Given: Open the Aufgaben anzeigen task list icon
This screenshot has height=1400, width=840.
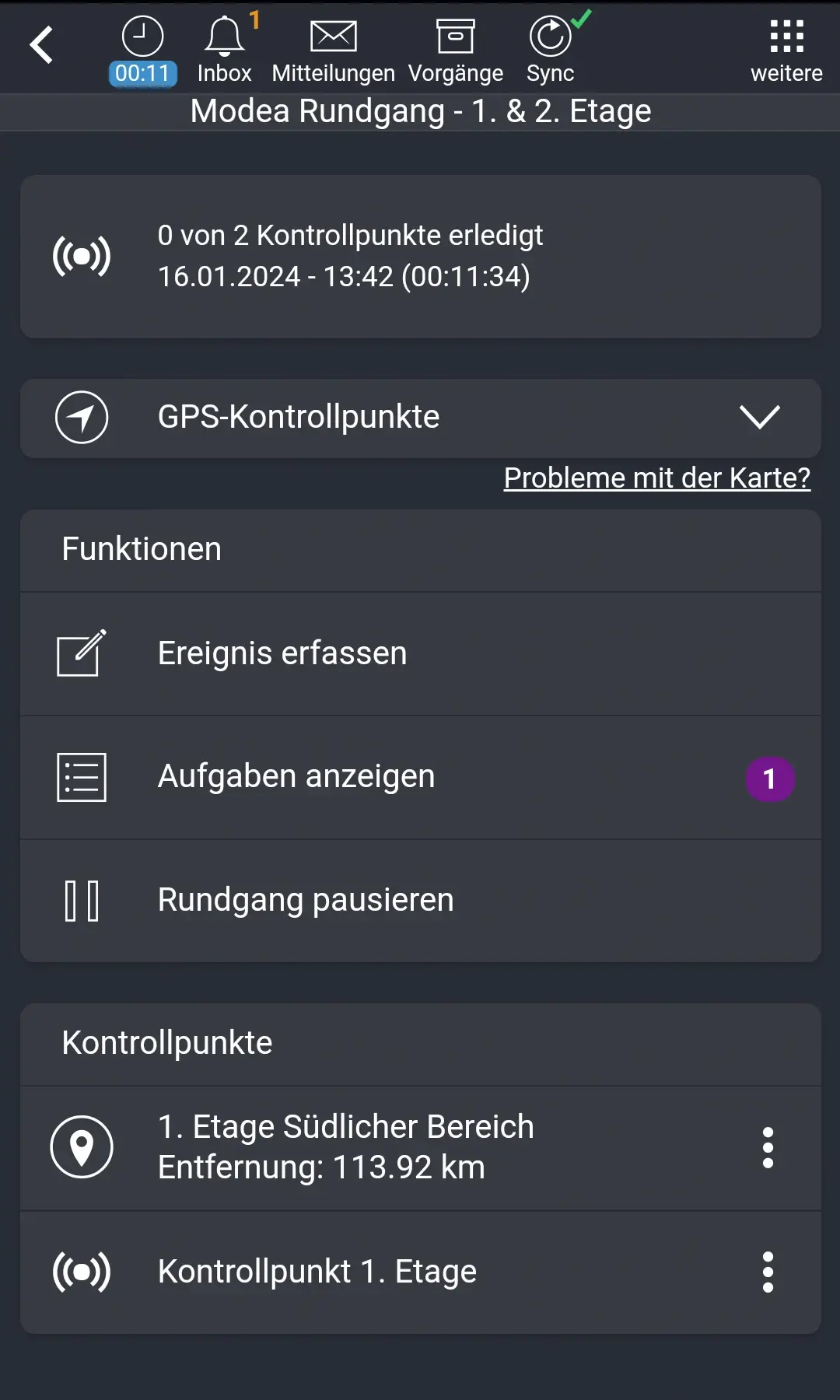Looking at the screenshot, I should pos(82,775).
